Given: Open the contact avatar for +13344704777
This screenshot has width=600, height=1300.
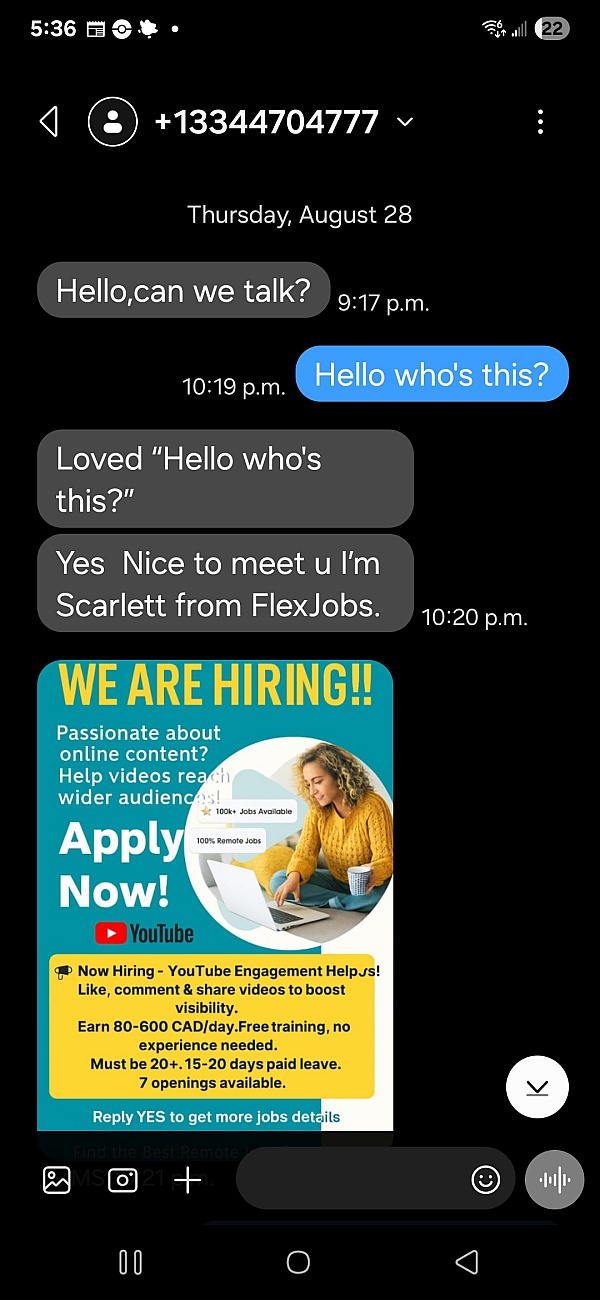Looking at the screenshot, I should (x=113, y=122).
